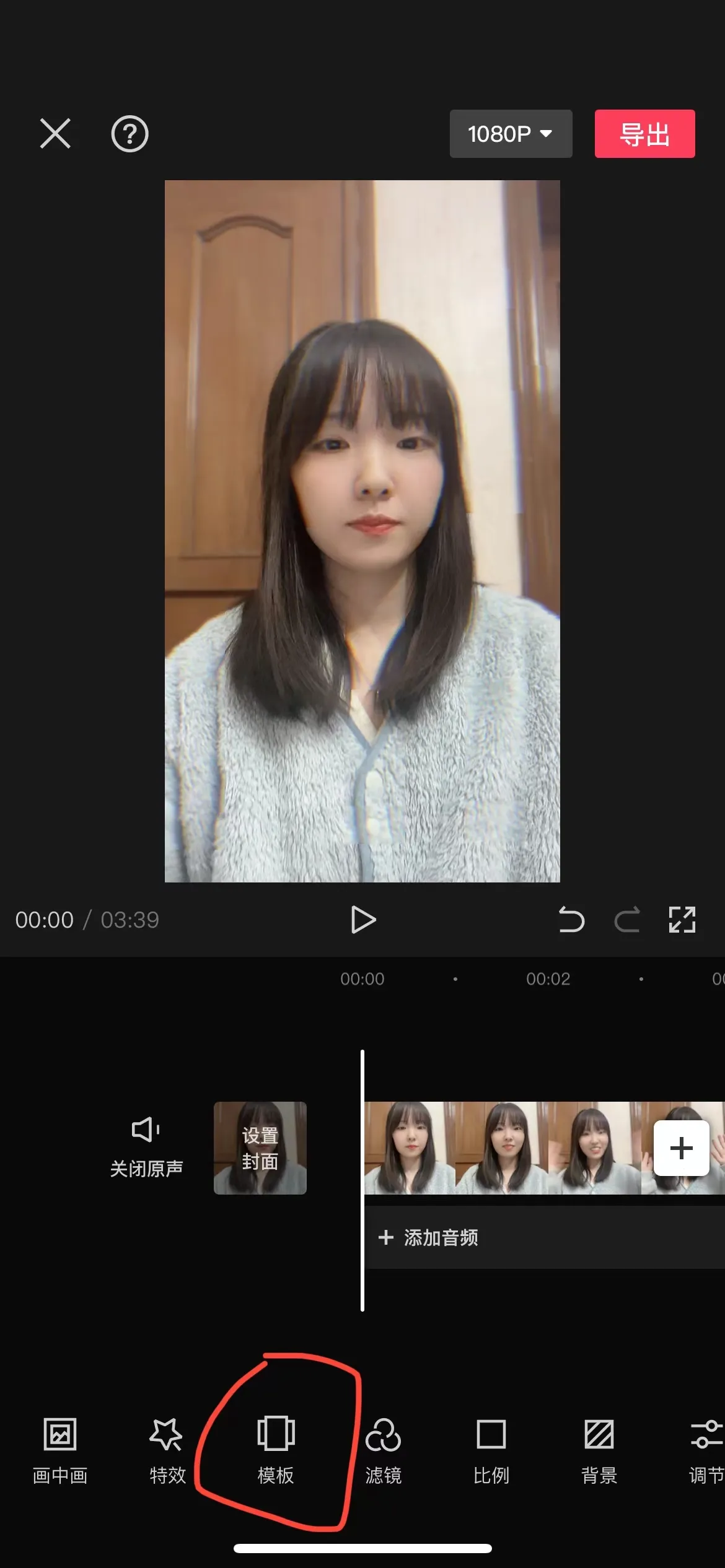
Task: Redo the last edit
Action: pos(626,920)
